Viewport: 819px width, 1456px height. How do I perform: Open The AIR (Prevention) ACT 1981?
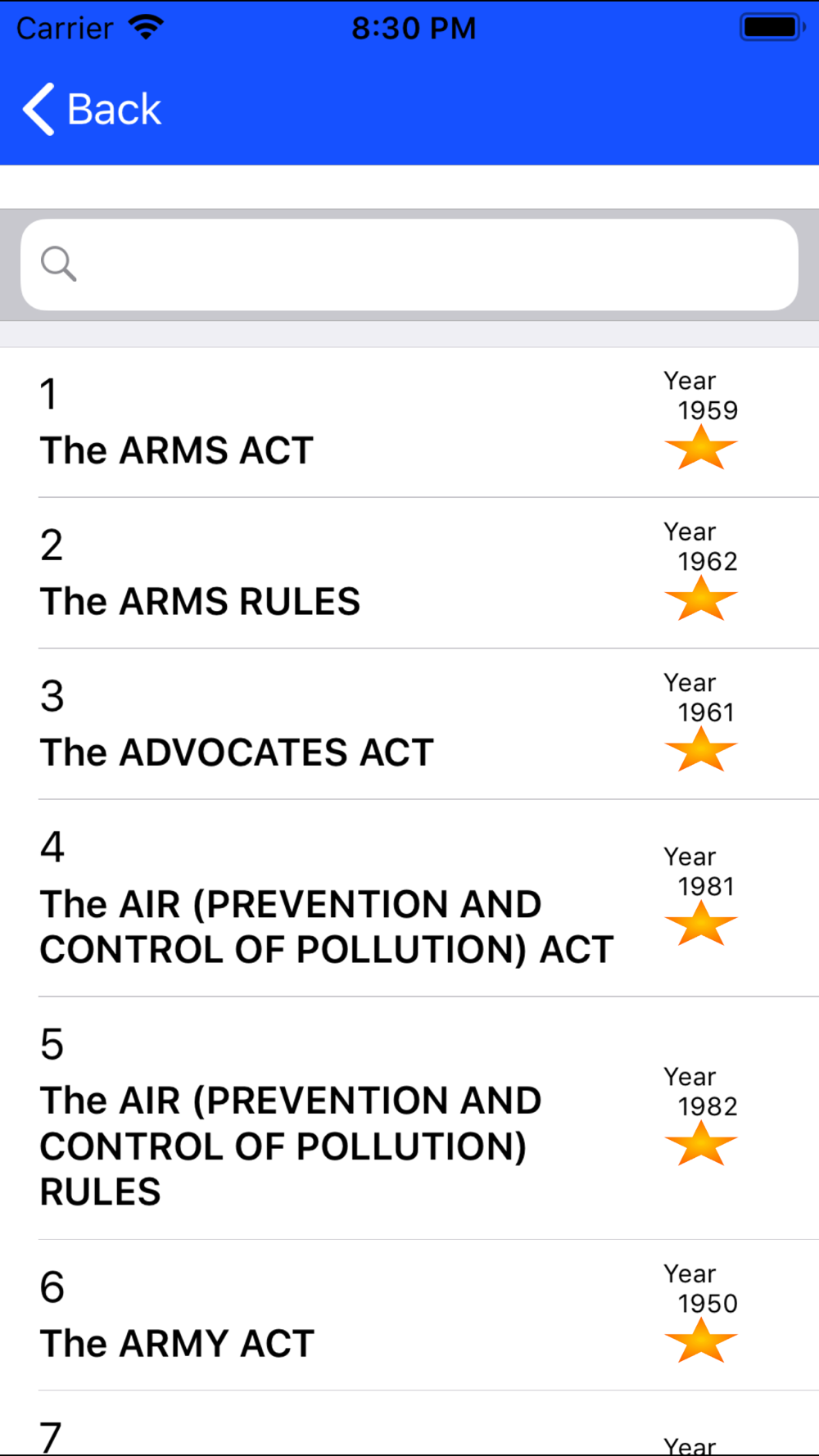click(x=409, y=898)
